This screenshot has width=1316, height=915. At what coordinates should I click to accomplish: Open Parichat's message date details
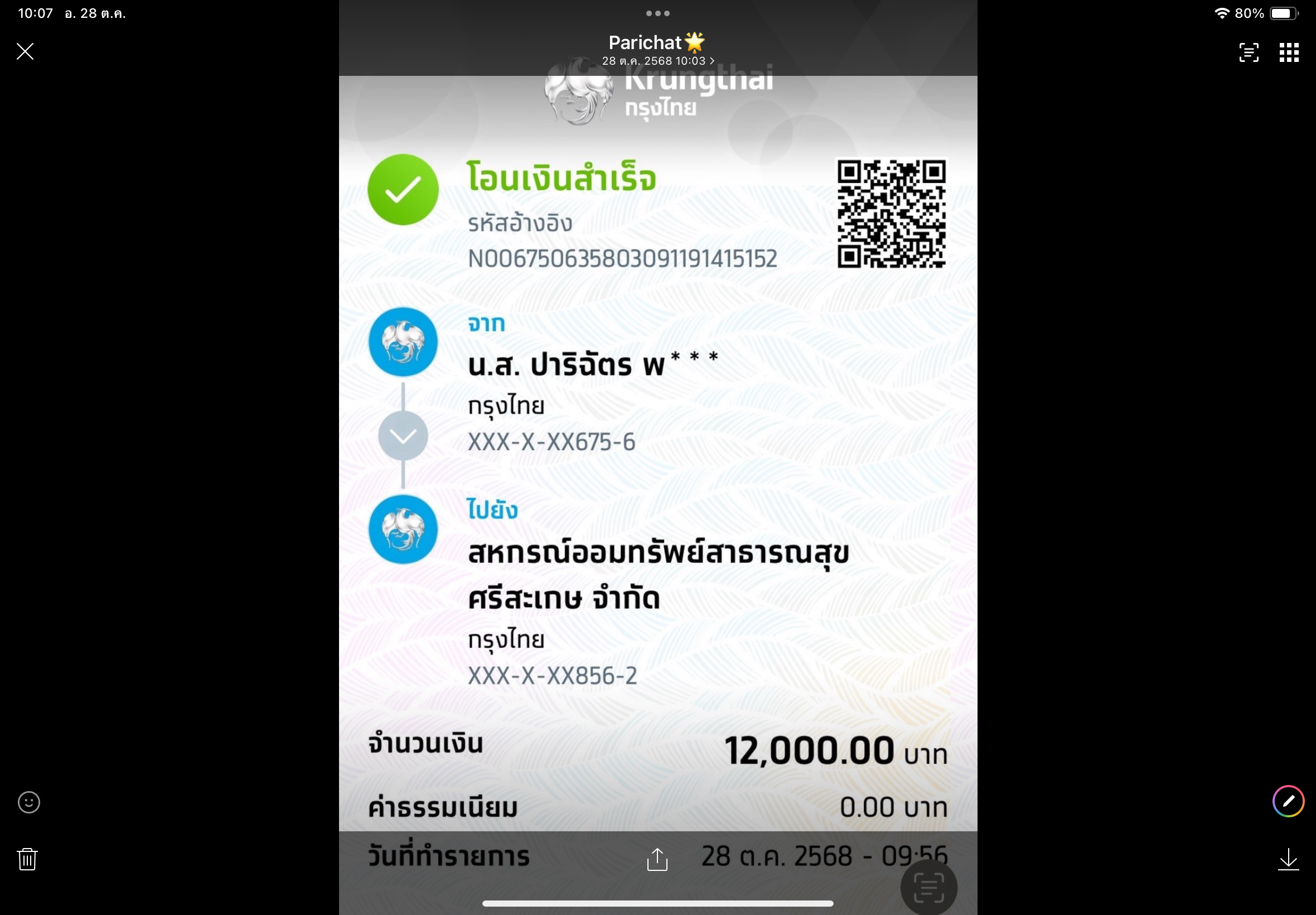(x=657, y=61)
